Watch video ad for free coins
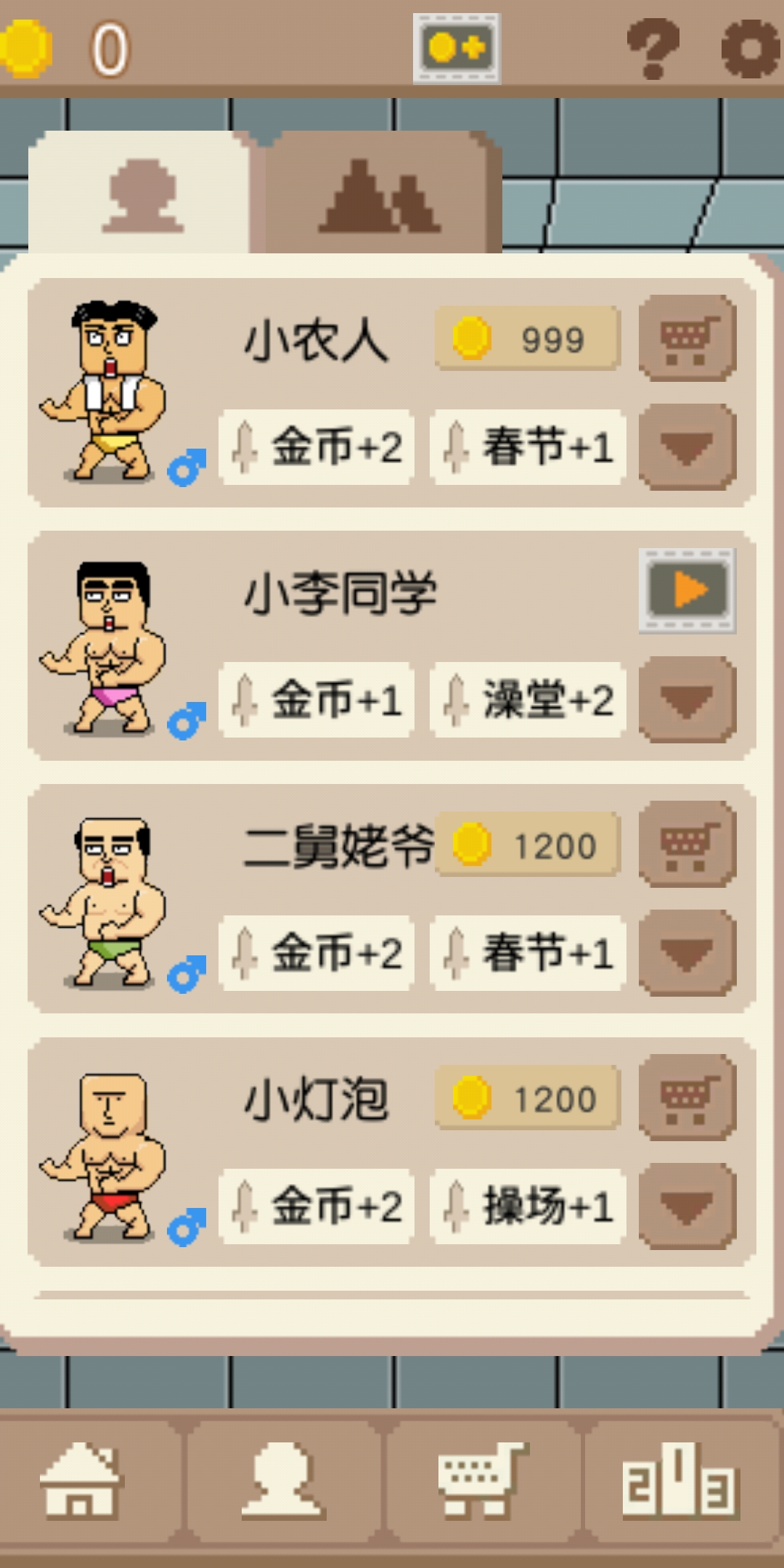Image resolution: width=784 pixels, height=1568 pixels. [x=457, y=49]
